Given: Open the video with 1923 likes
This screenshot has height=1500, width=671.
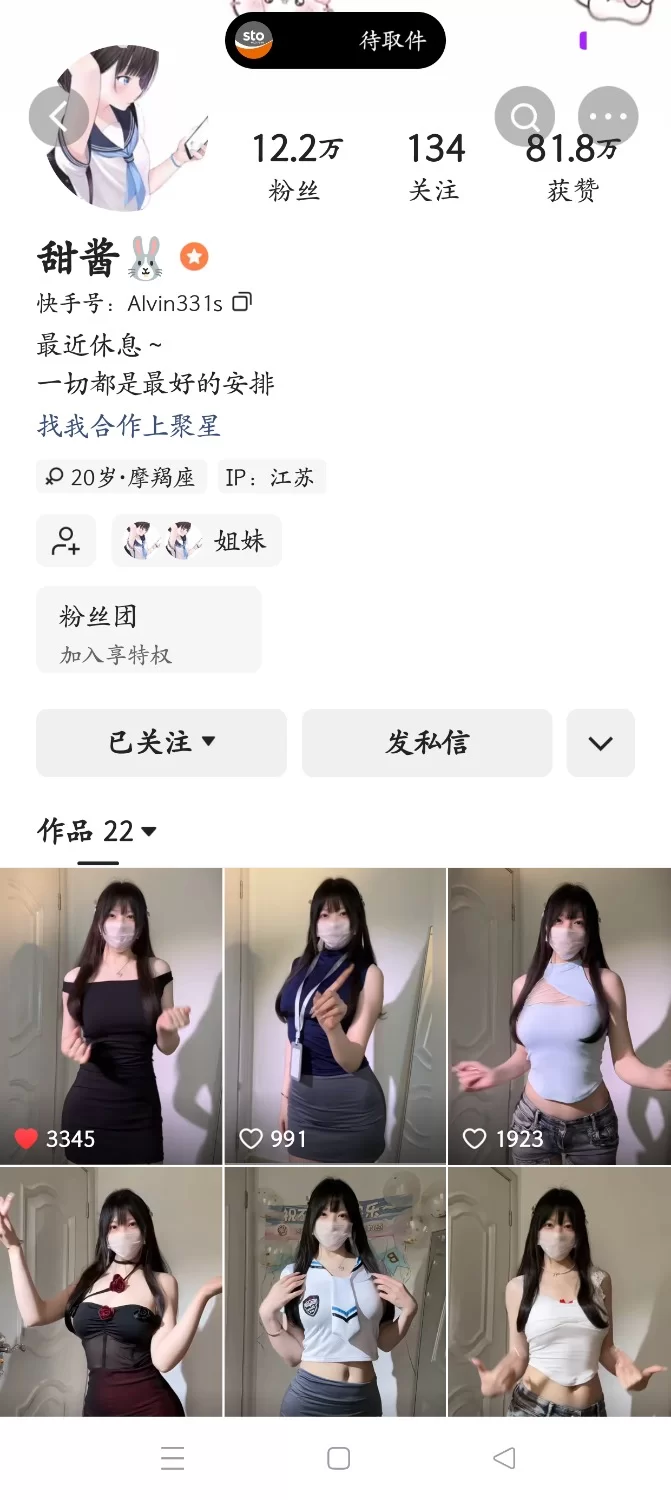Looking at the screenshot, I should (559, 1015).
